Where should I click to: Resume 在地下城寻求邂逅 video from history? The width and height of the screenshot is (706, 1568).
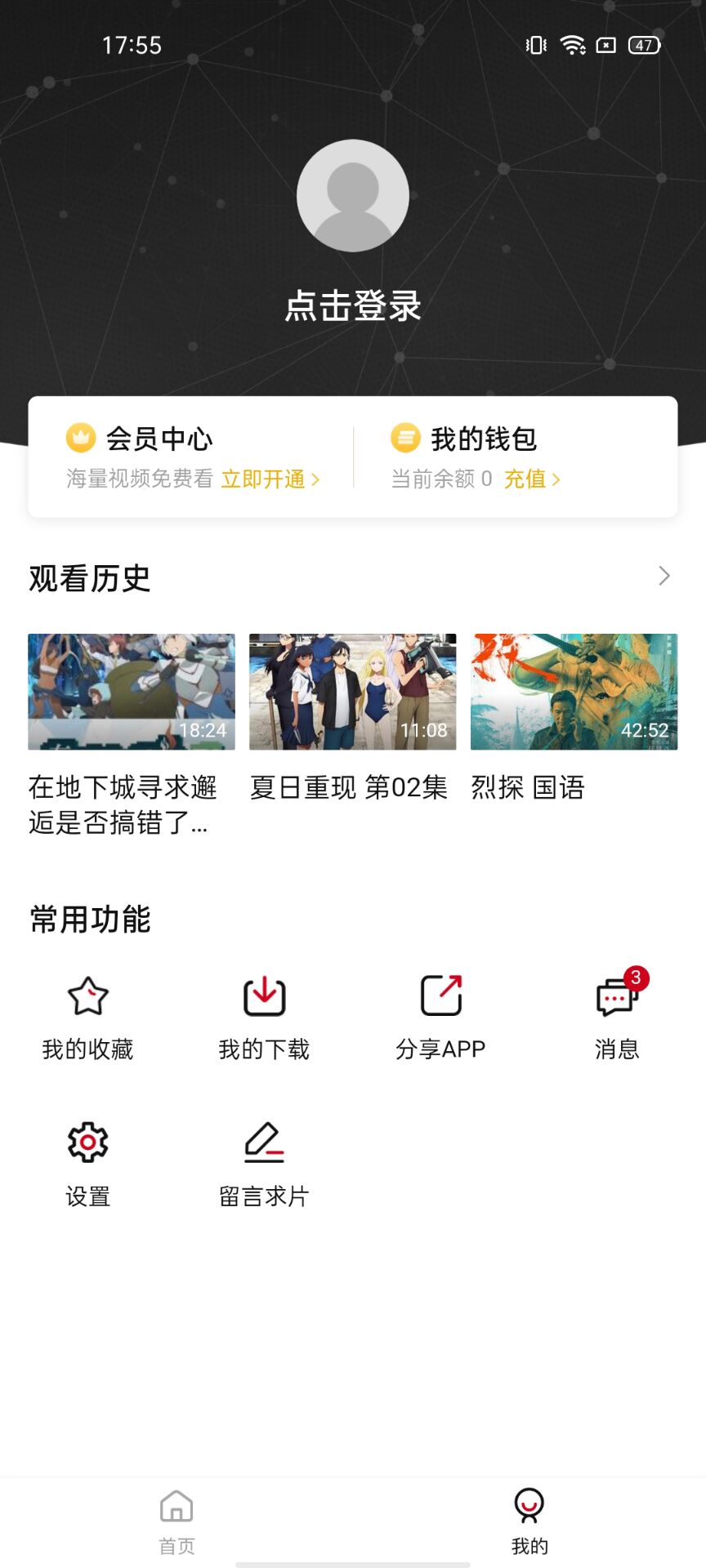[132, 692]
